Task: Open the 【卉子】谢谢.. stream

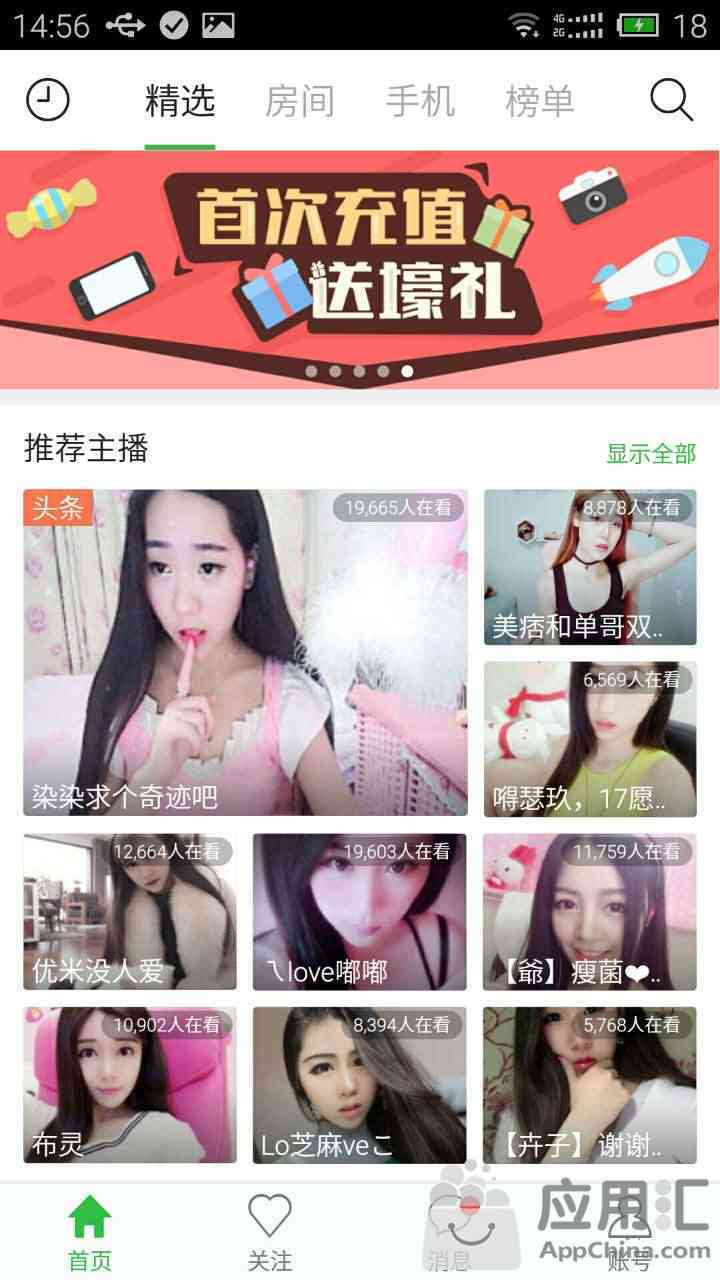Action: [590, 1085]
